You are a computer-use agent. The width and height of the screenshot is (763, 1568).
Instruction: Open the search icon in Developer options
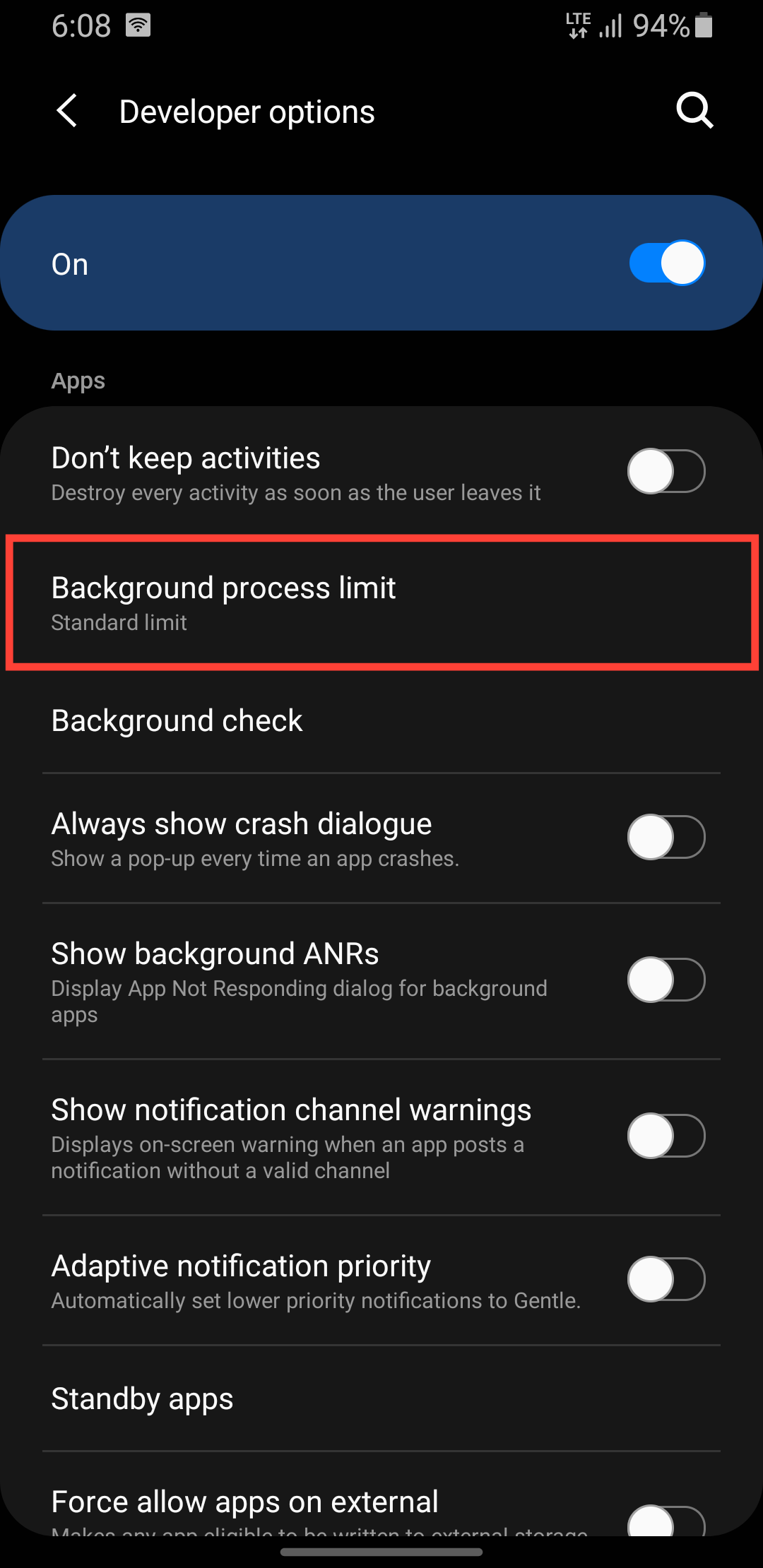694,110
